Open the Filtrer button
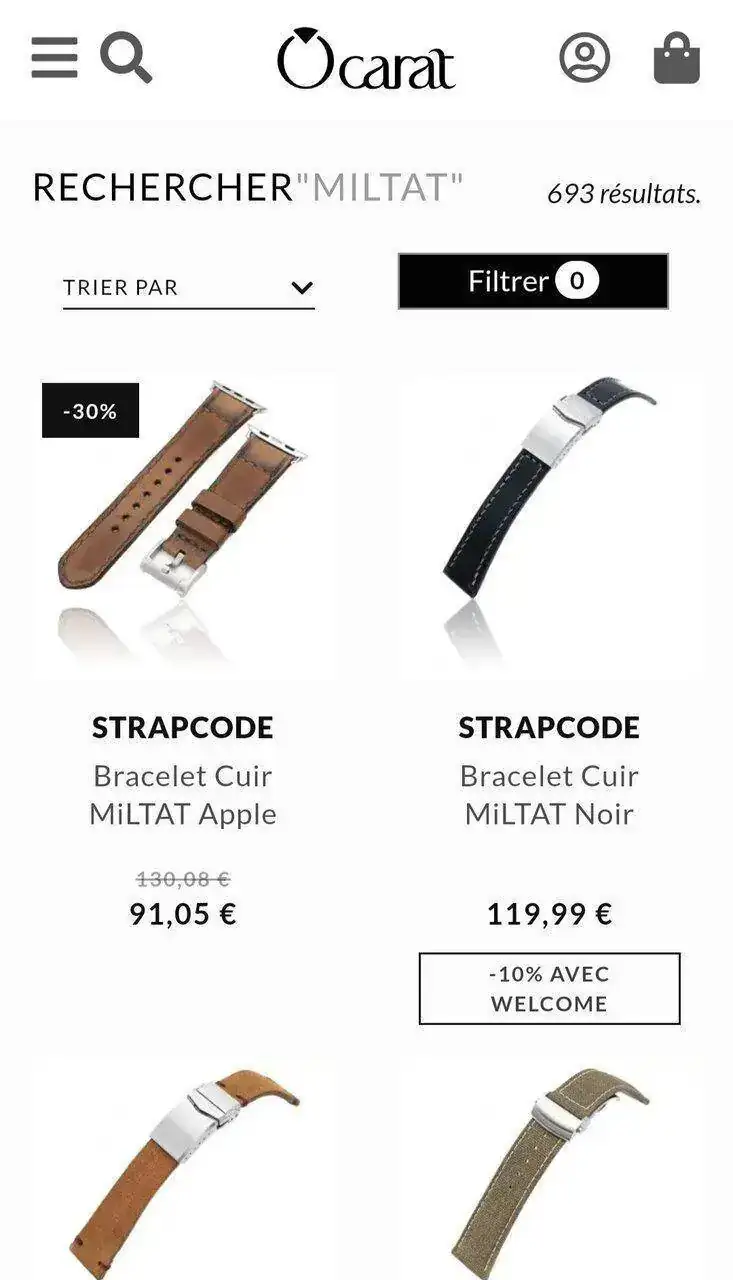Screen dimensions: 733x1280 [533, 281]
